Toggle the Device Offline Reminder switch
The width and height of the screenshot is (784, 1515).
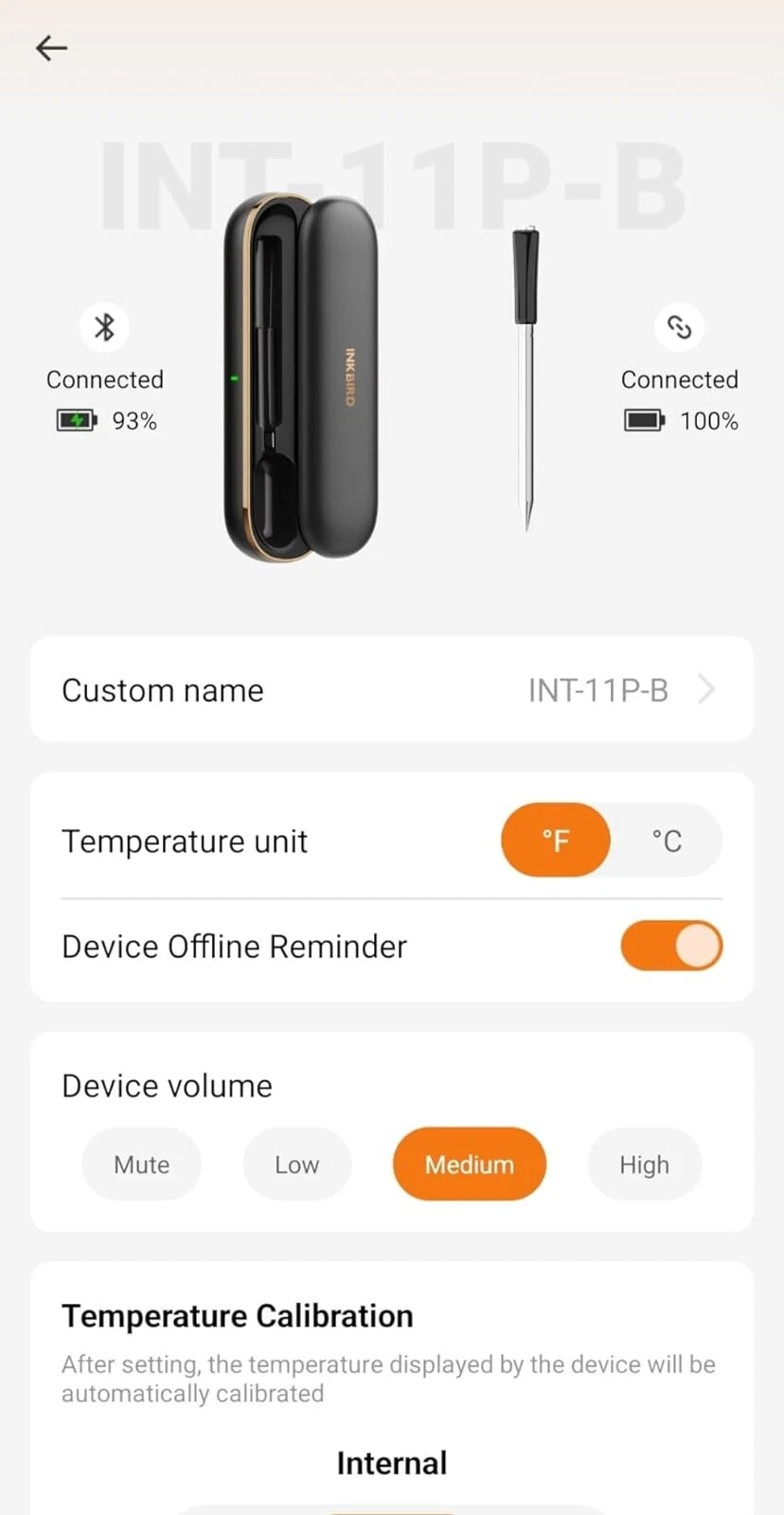(671, 946)
